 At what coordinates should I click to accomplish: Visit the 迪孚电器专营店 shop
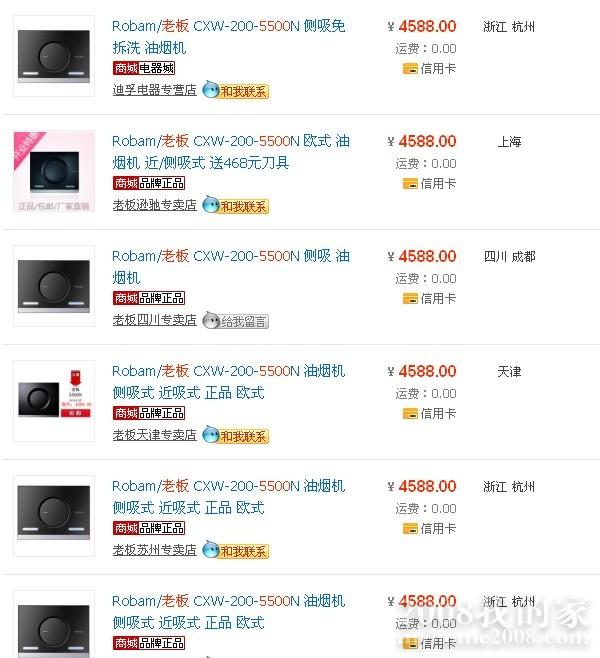[x=154, y=90]
